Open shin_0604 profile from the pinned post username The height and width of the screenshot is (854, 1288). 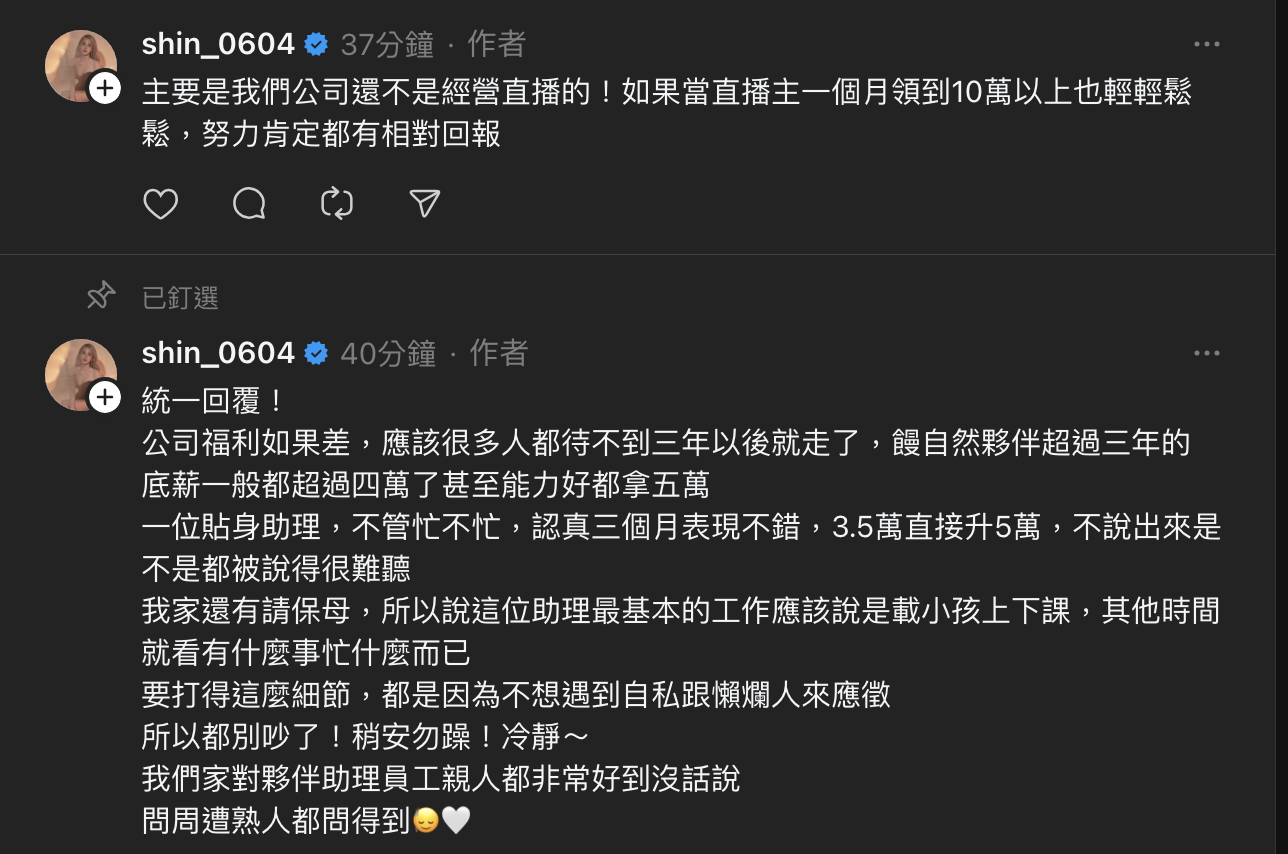(218, 353)
